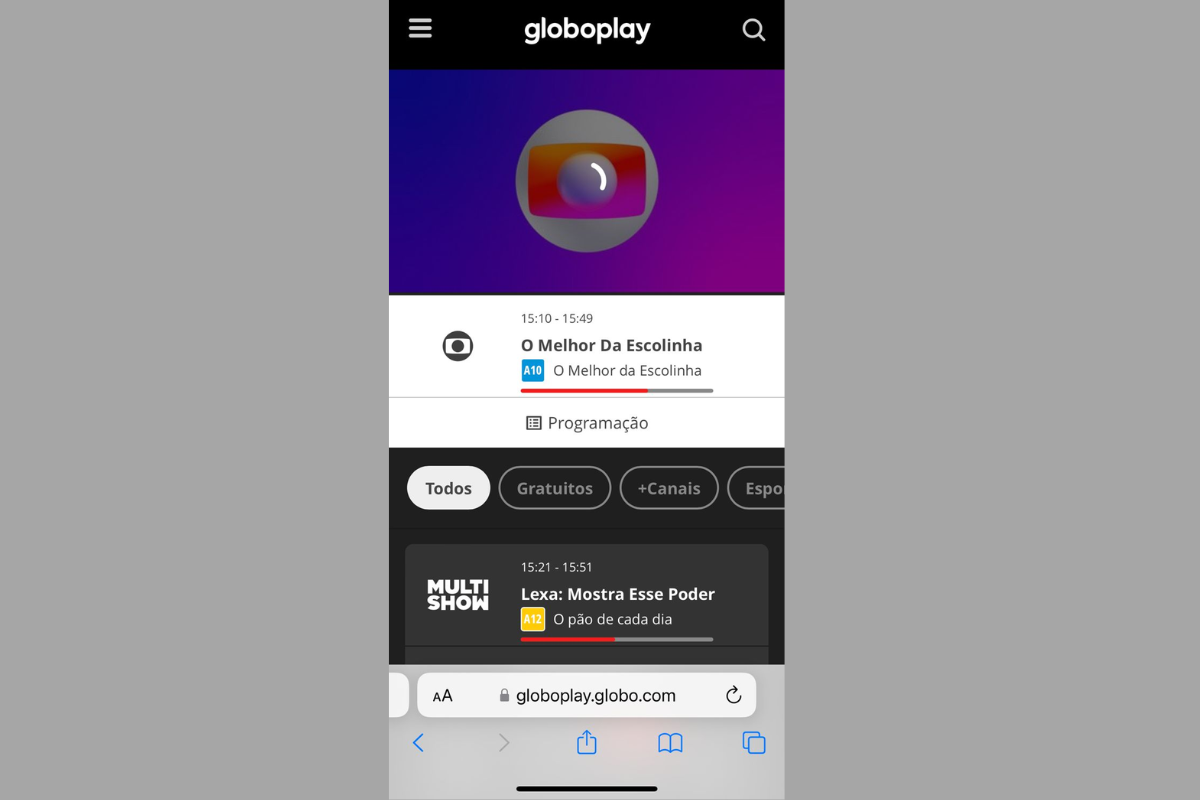This screenshot has height=800, width=1200.
Task: Select the Todos filter chip
Action: [x=448, y=488]
